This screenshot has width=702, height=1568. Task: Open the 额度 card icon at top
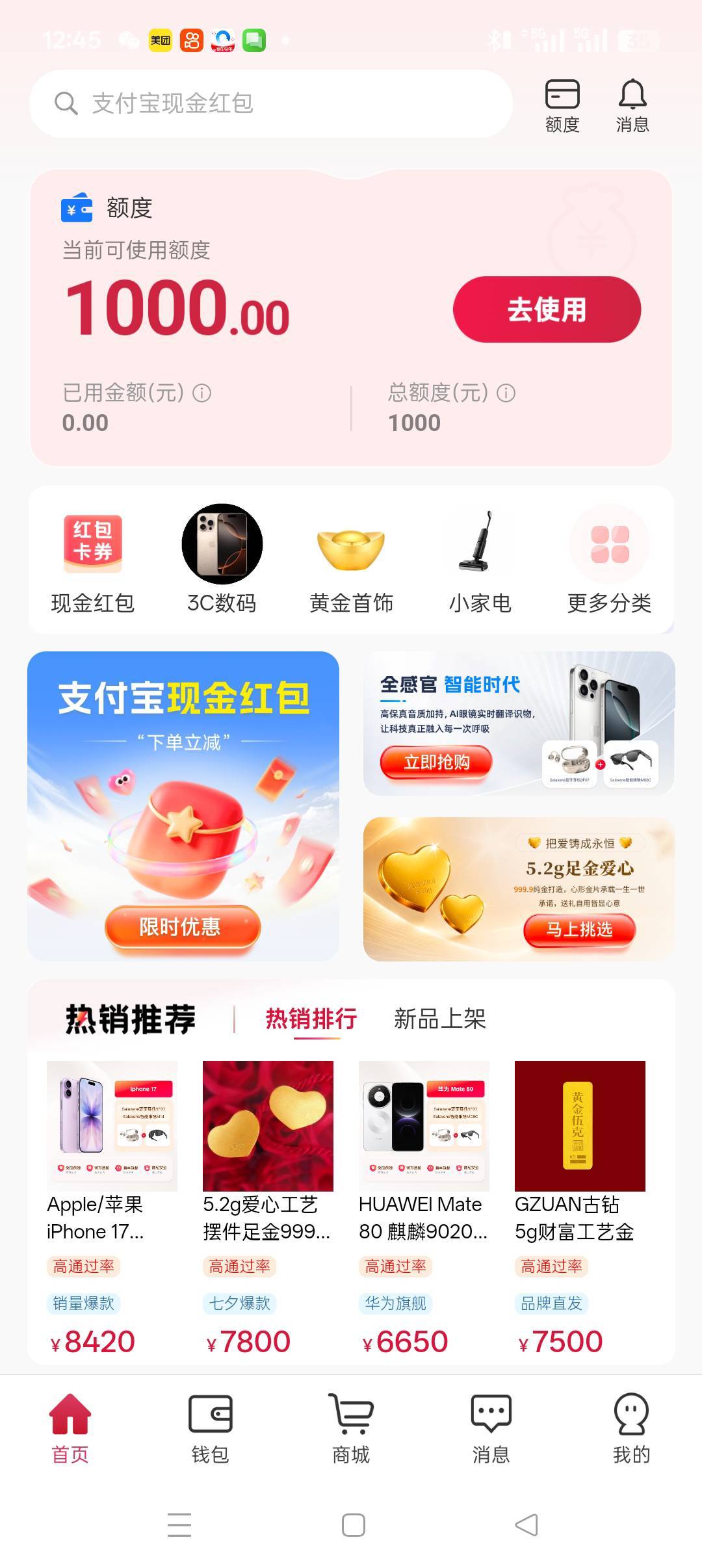[562, 106]
